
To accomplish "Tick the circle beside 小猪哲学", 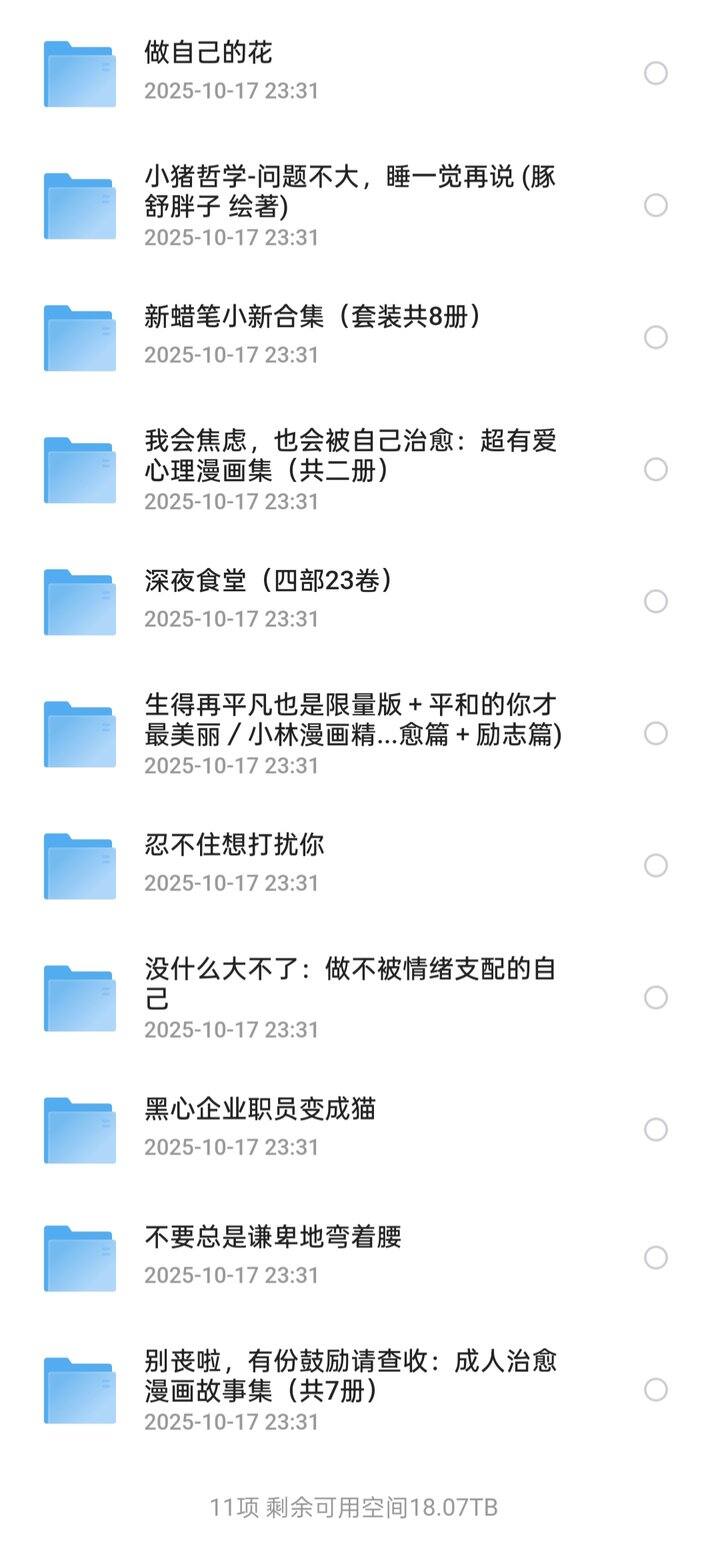I will (x=656, y=205).
